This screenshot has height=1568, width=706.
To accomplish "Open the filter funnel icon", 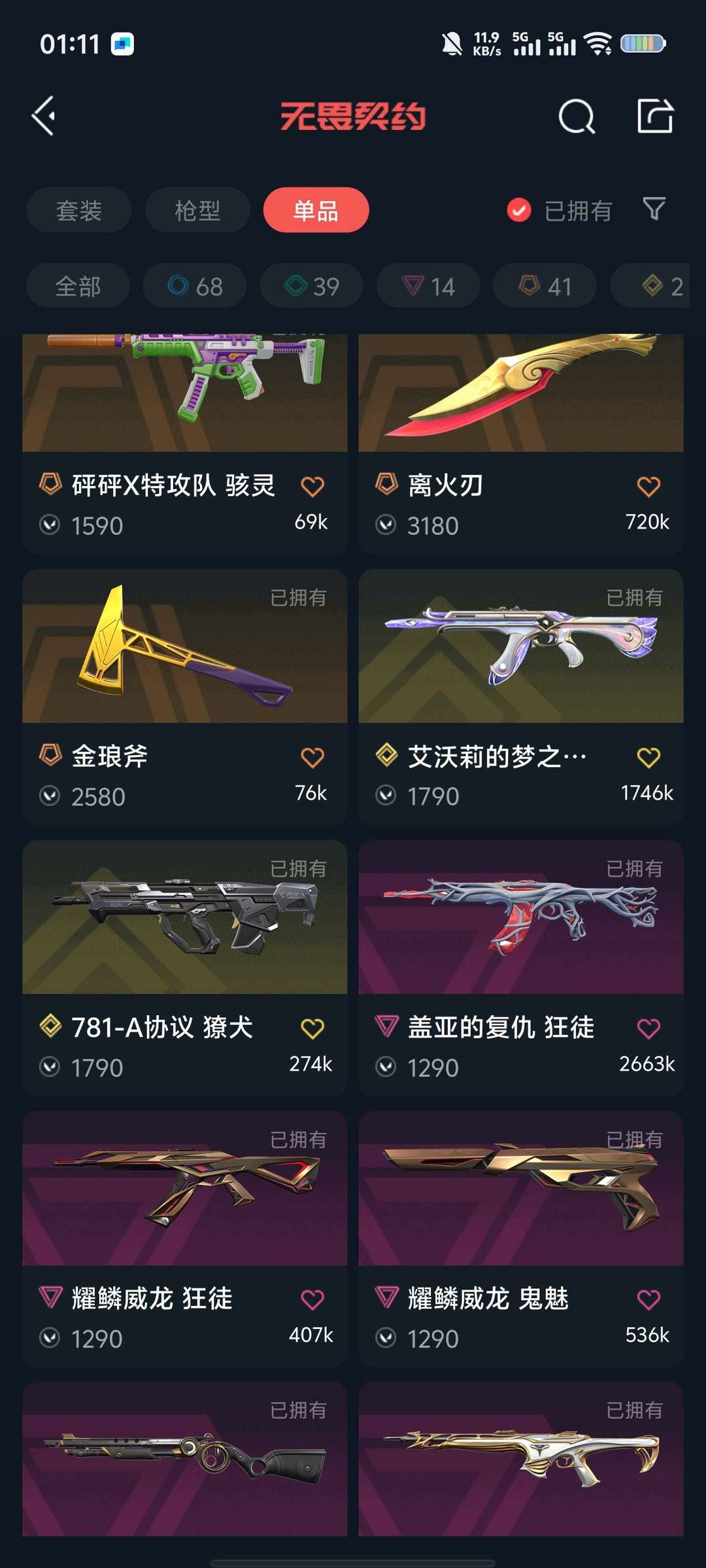I will tap(654, 209).
